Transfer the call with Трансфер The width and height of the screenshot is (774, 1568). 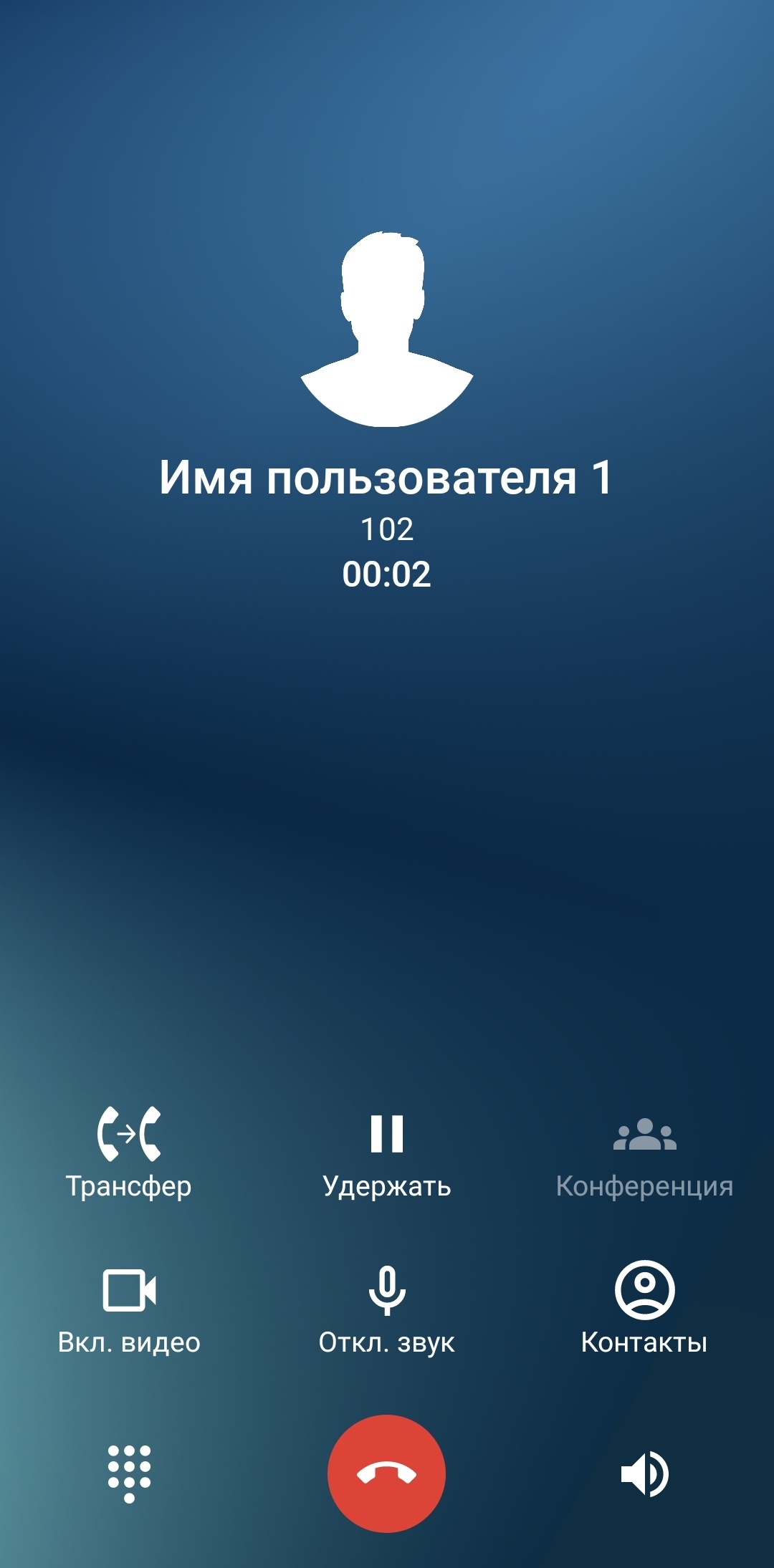[x=129, y=1151]
